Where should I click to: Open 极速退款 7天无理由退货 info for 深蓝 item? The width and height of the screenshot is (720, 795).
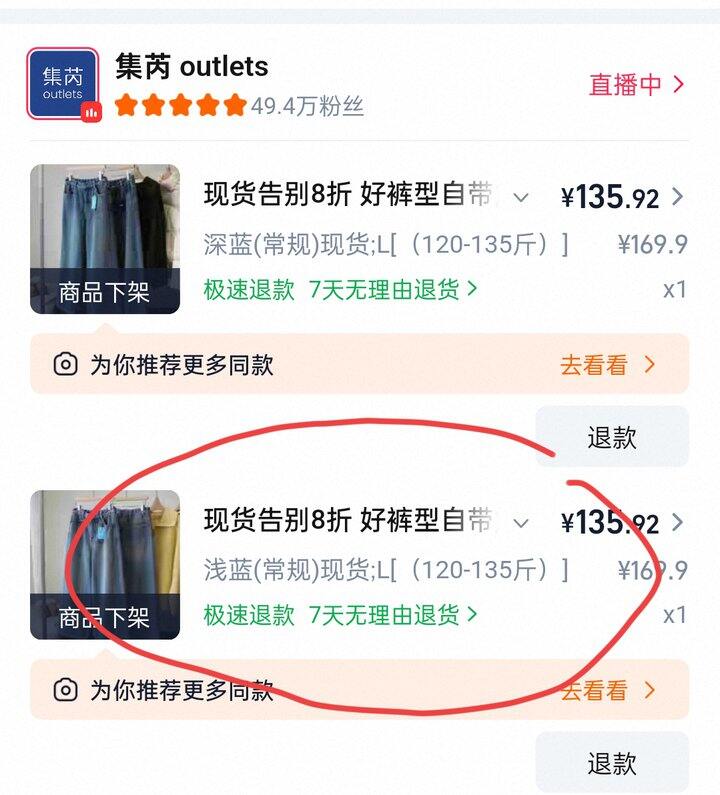(x=341, y=290)
